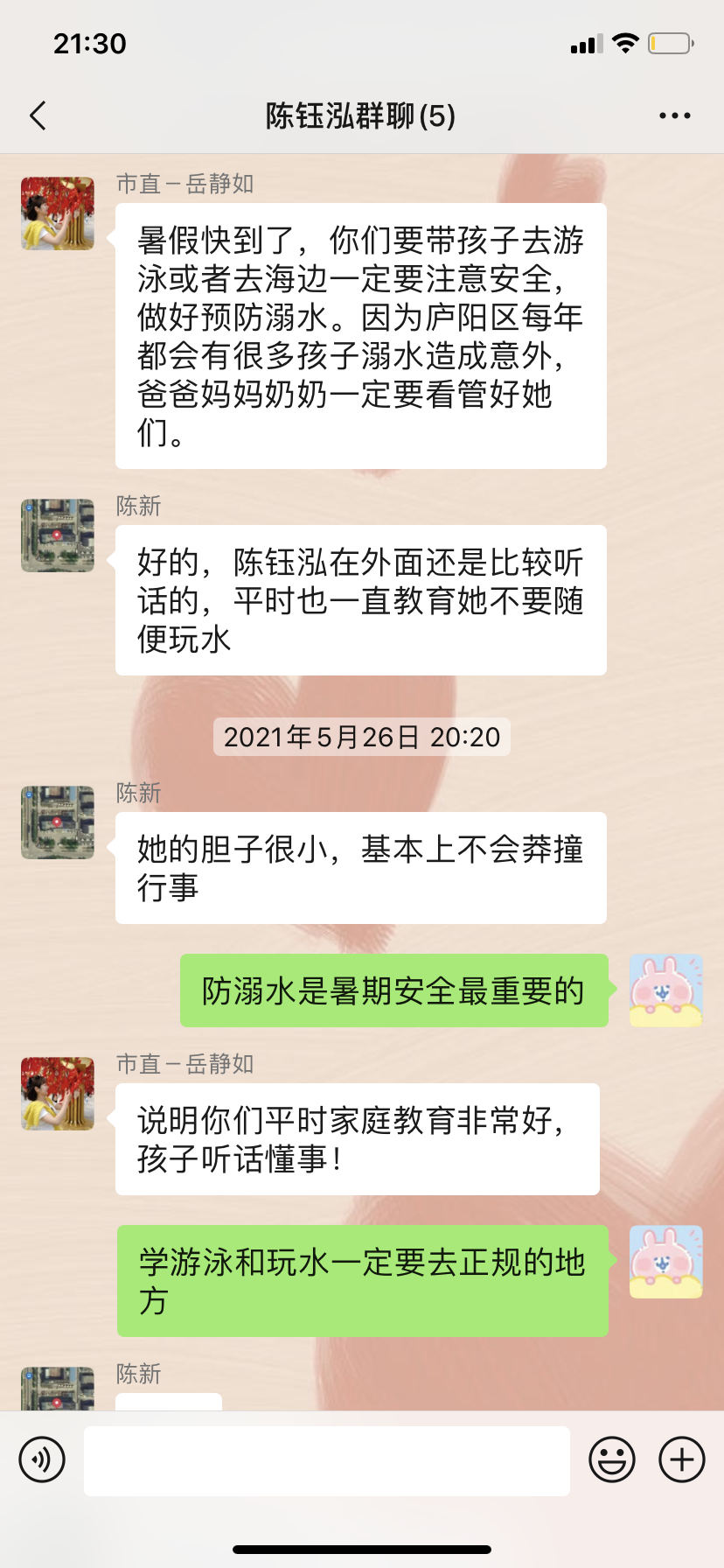Open the group chat options menu
The width and height of the screenshot is (724, 1568).
(x=674, y=115)
